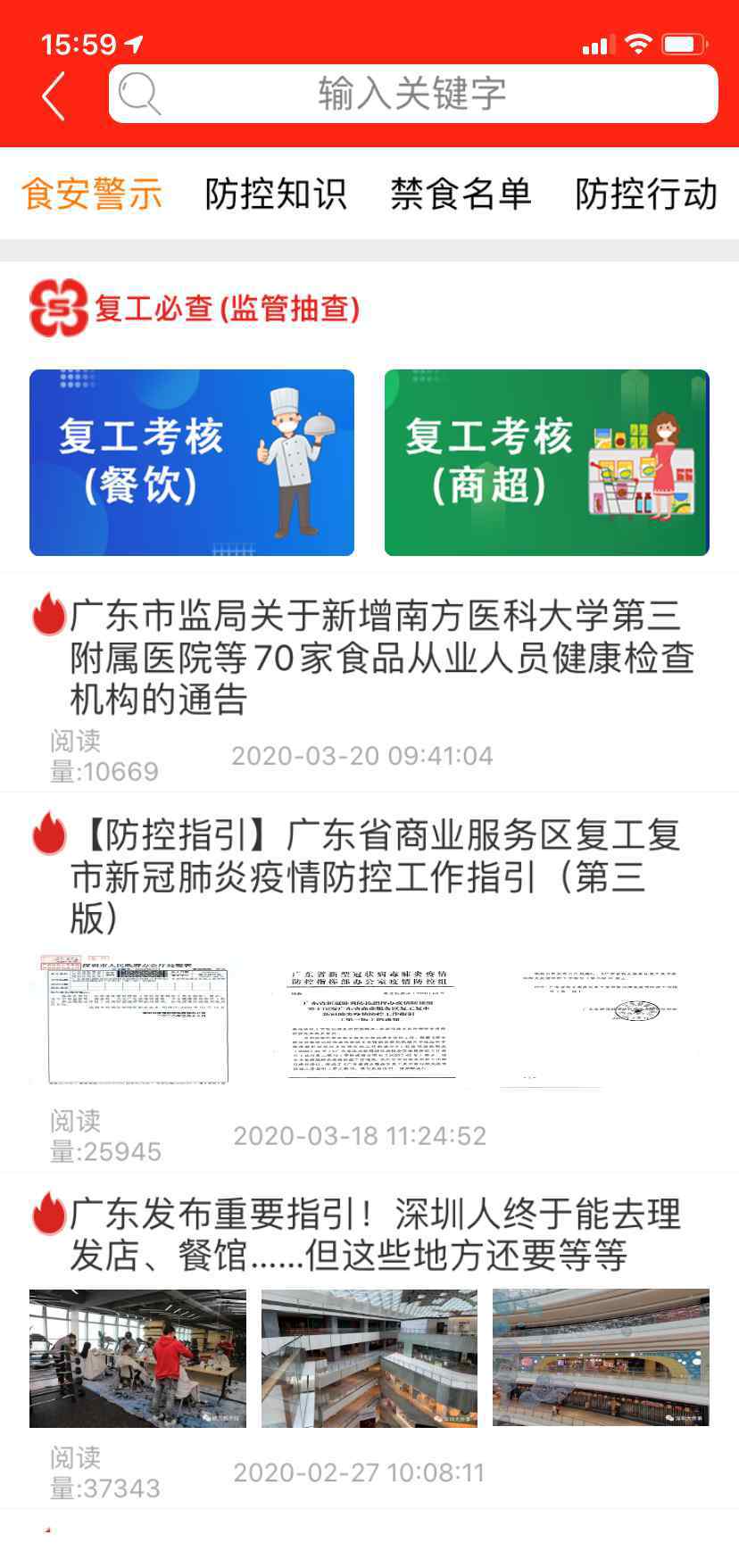The width and height of the screenshot is (739, 1568).
Task: Switch to the 防控知识 tab
Action: 276,194
